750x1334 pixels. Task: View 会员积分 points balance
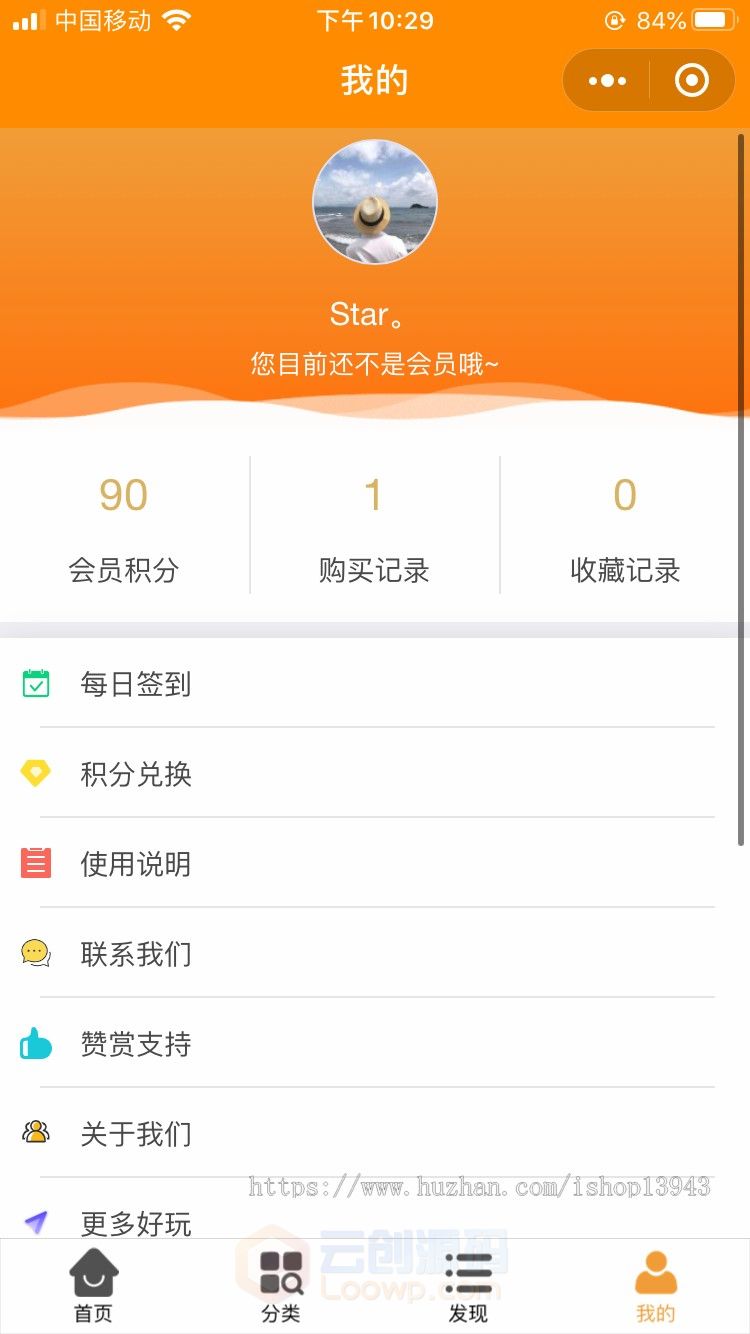124,526
